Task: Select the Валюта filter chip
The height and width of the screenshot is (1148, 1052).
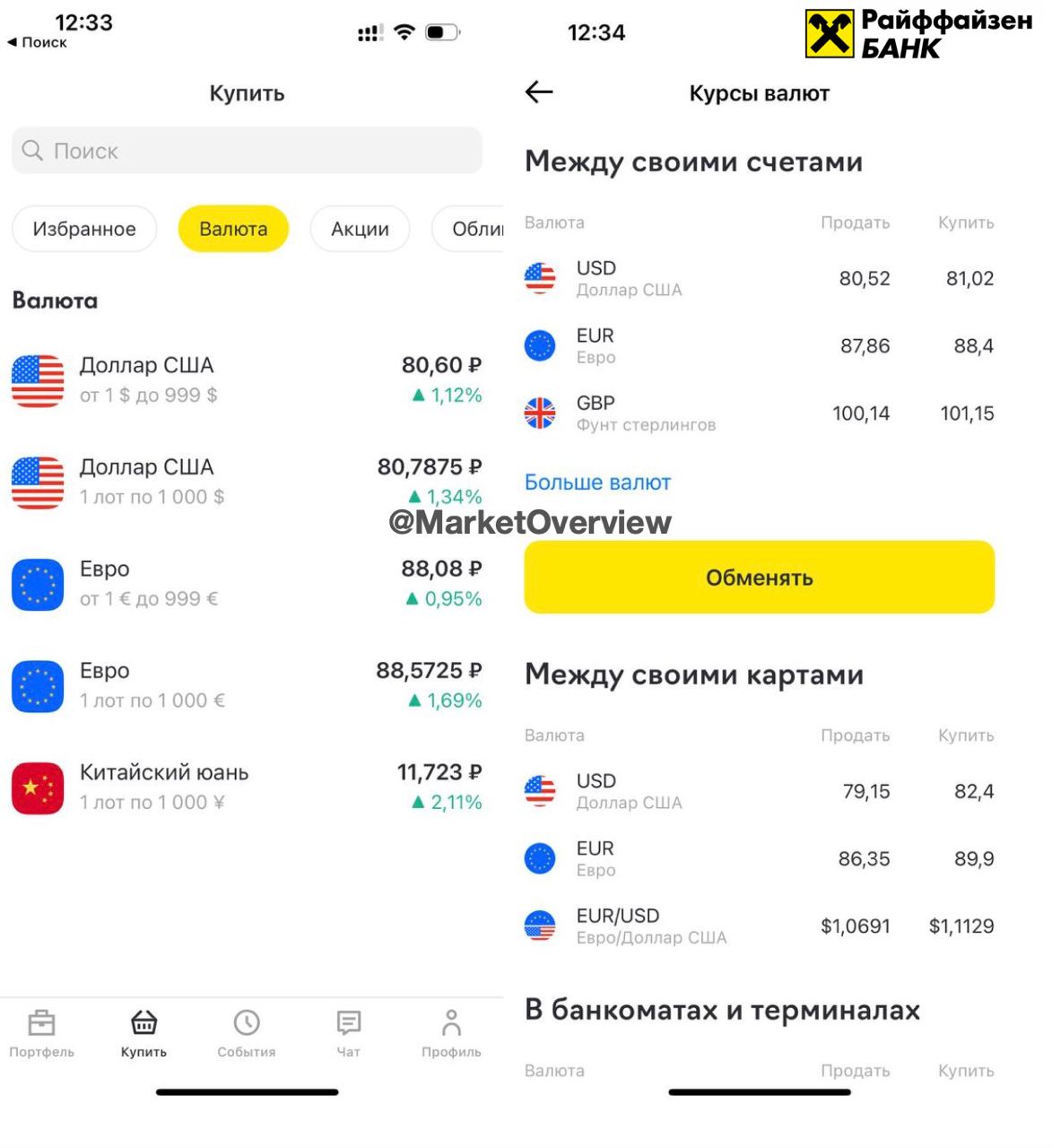Action: (232, 229)
